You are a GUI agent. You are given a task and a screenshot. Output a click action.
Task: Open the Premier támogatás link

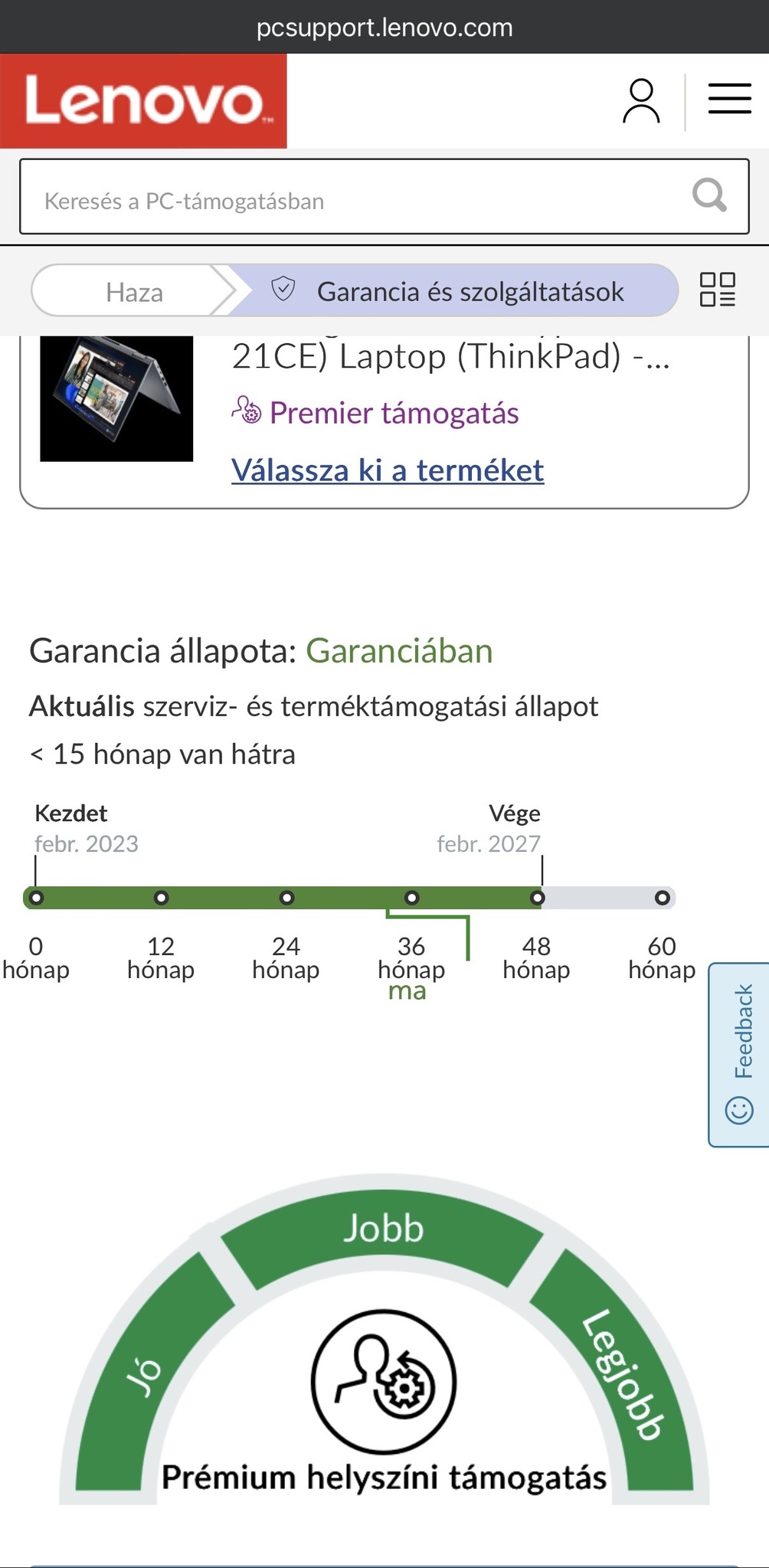click(394, 413)
